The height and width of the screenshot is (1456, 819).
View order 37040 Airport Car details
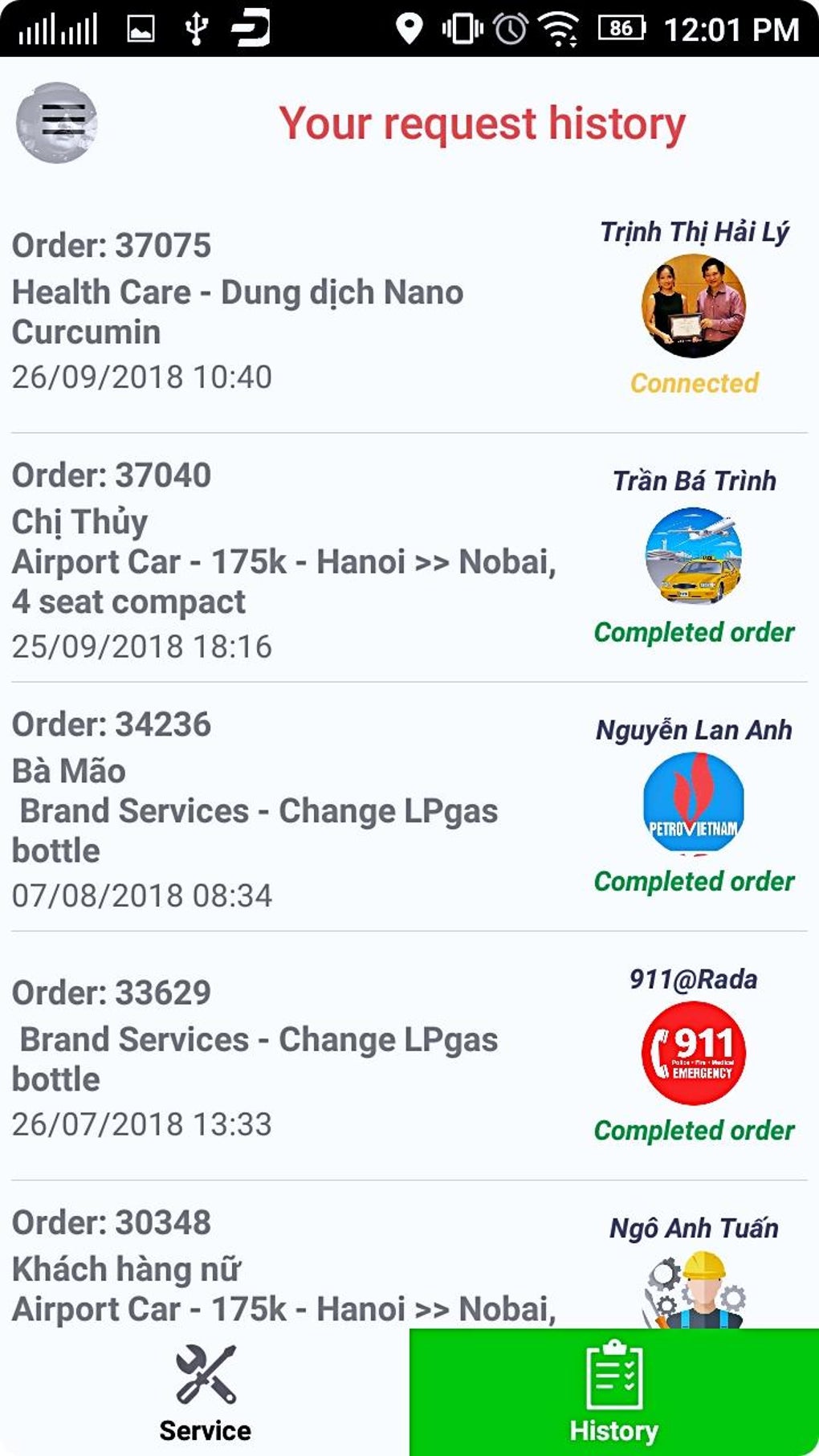(x=409, y=558)
